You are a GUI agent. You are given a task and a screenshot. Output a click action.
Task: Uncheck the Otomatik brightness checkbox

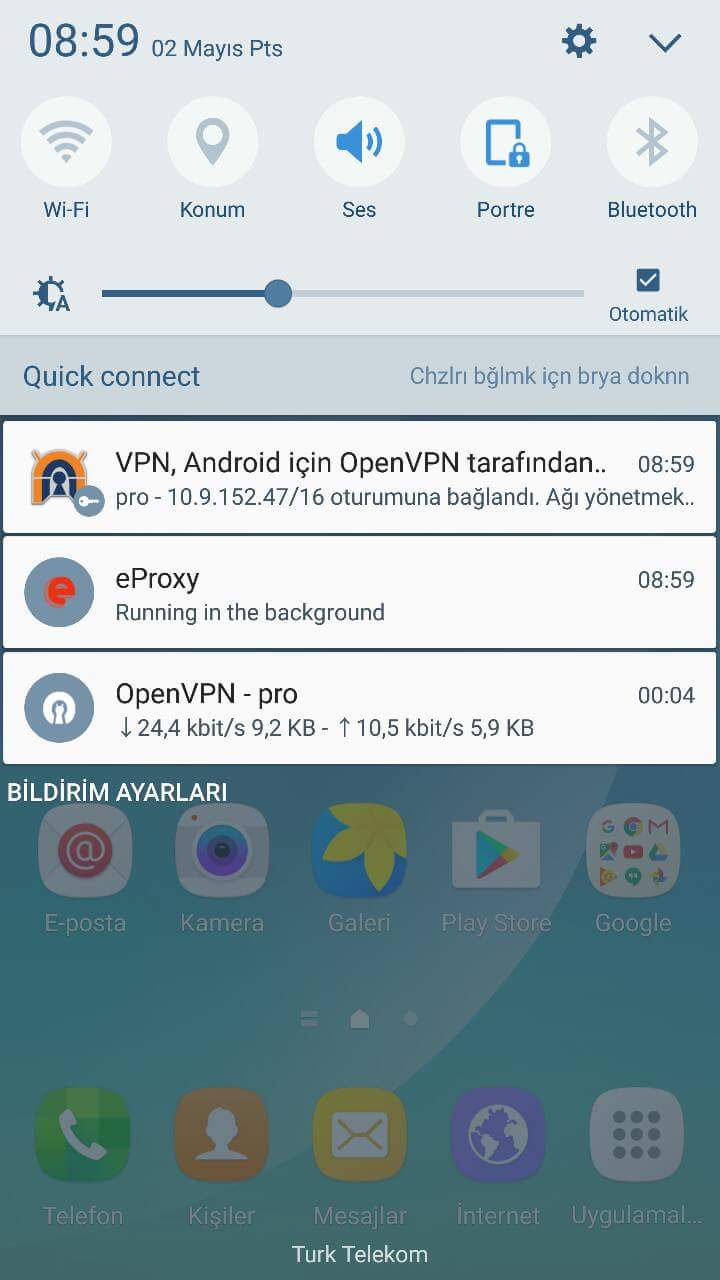648,280
